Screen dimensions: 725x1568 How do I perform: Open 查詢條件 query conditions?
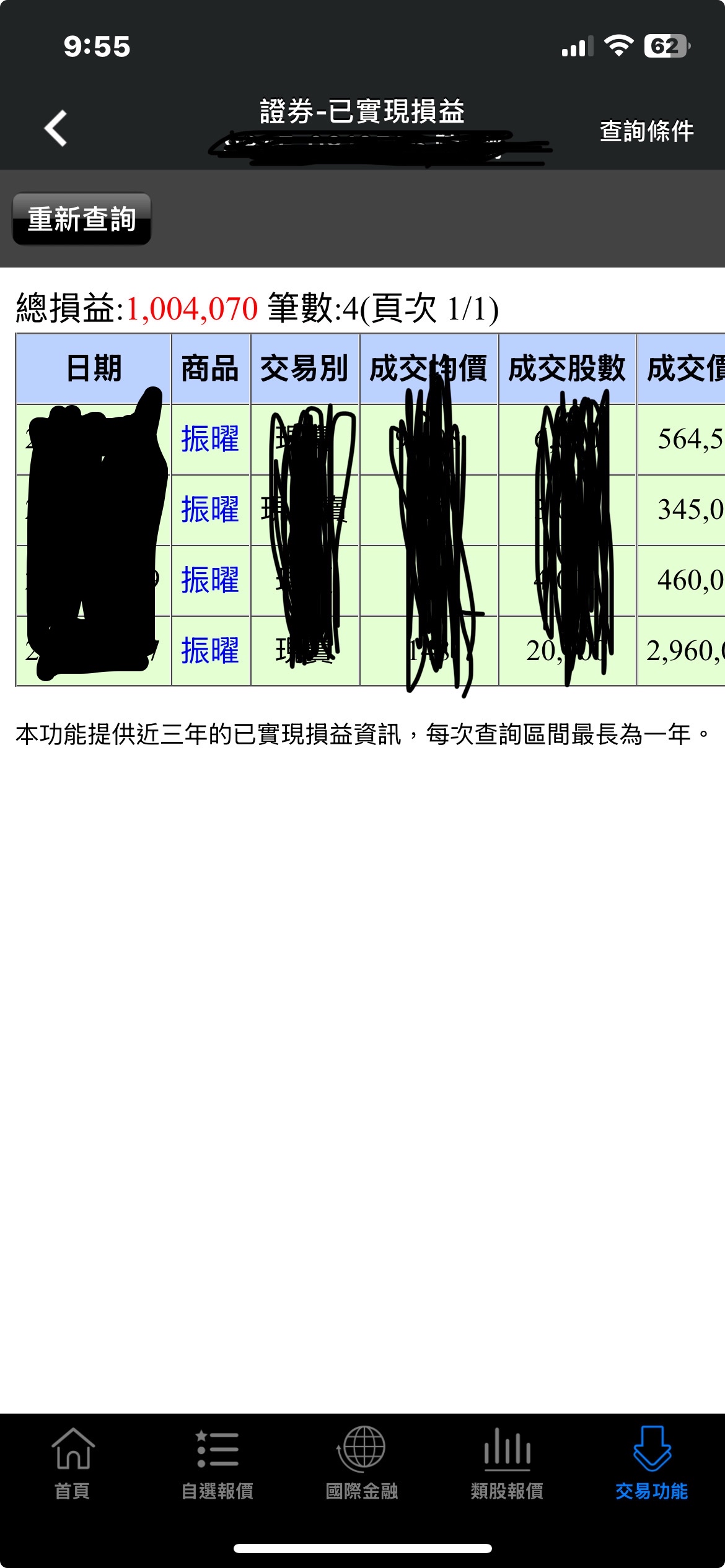pyautogui.click(x=646, y=131)
